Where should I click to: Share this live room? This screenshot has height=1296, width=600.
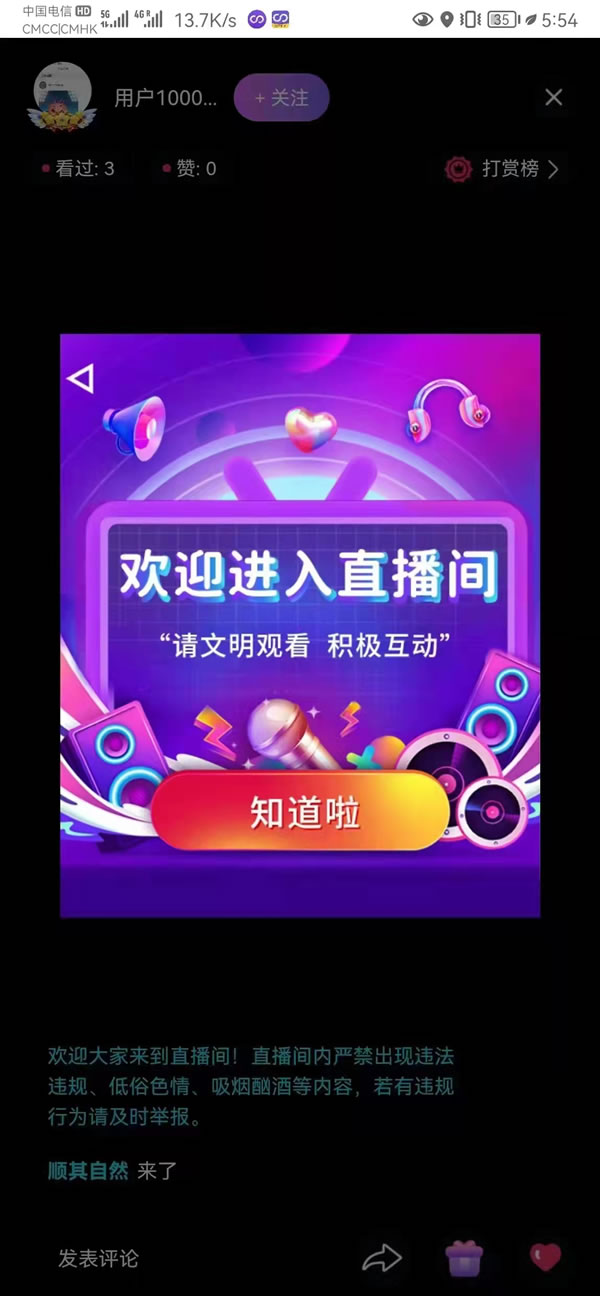381,1258
